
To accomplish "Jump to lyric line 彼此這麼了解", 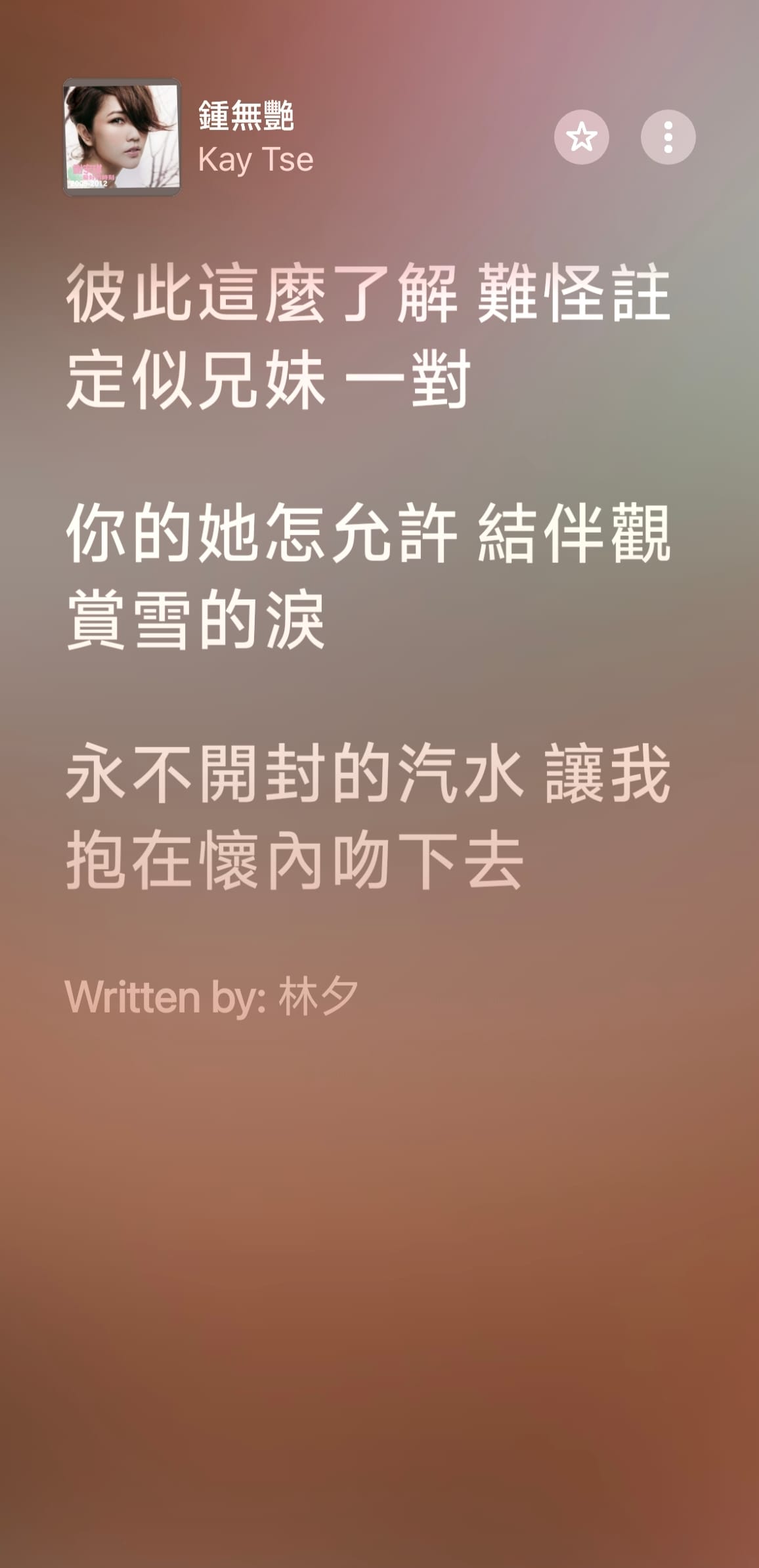I will (368, 335).
